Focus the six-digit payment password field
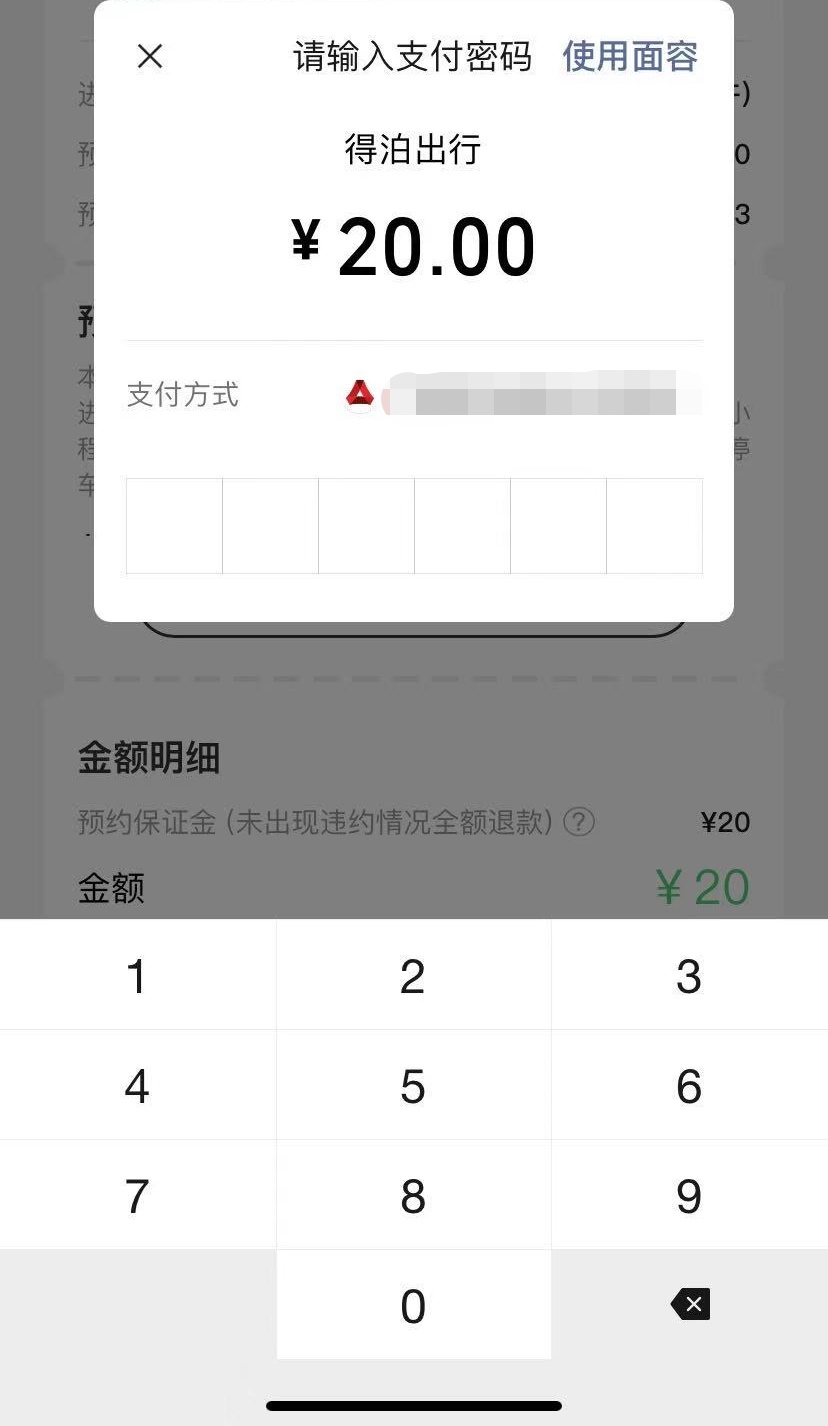This screenshot has width=828, height=1426. [414, 526]
